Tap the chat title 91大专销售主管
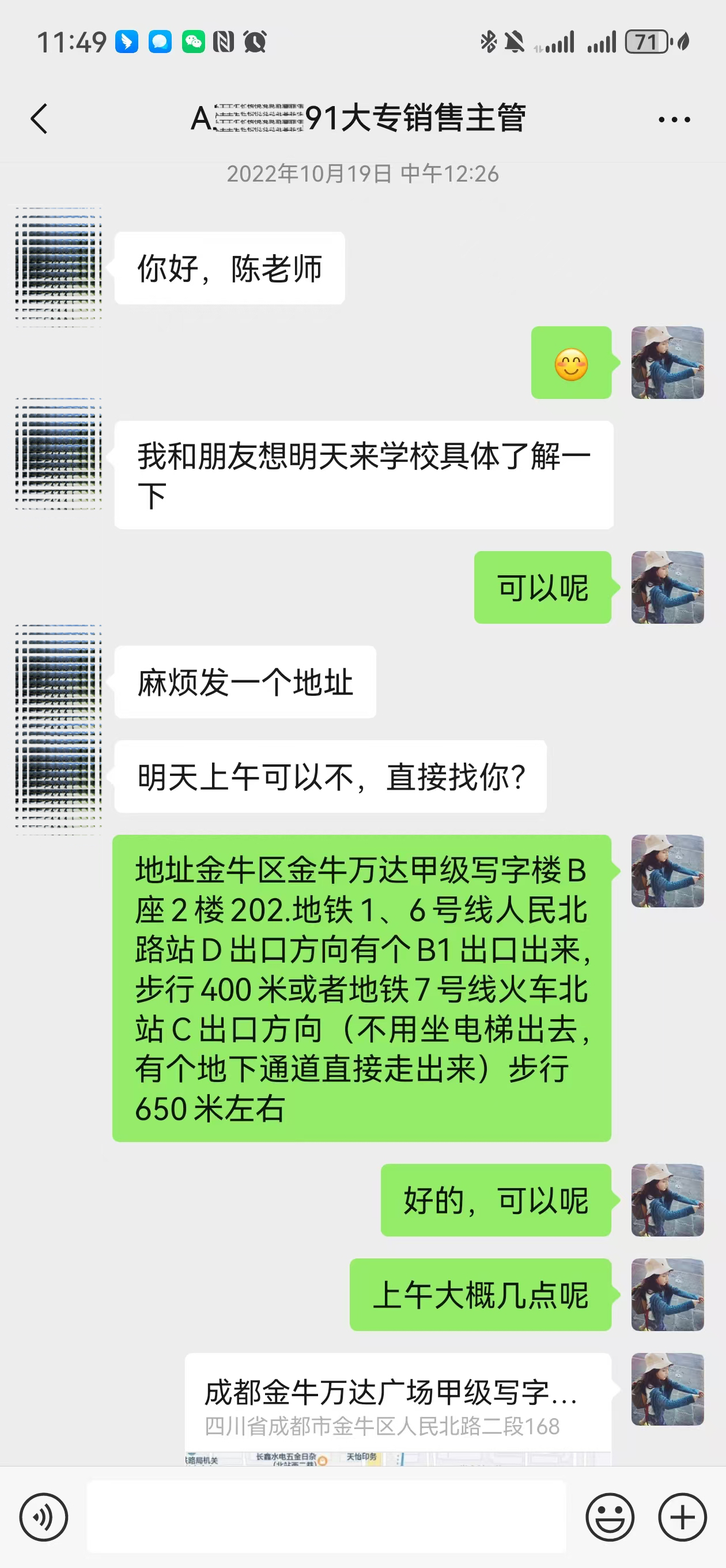Viewport: 726px width, 1568px height. pyautogui.click(x=359, y=119)
